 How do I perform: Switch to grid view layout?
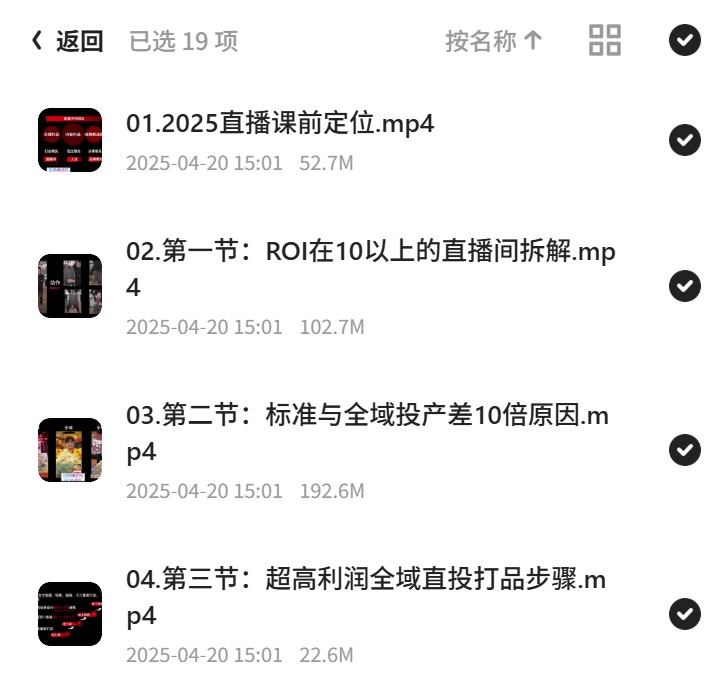point(604,40)
